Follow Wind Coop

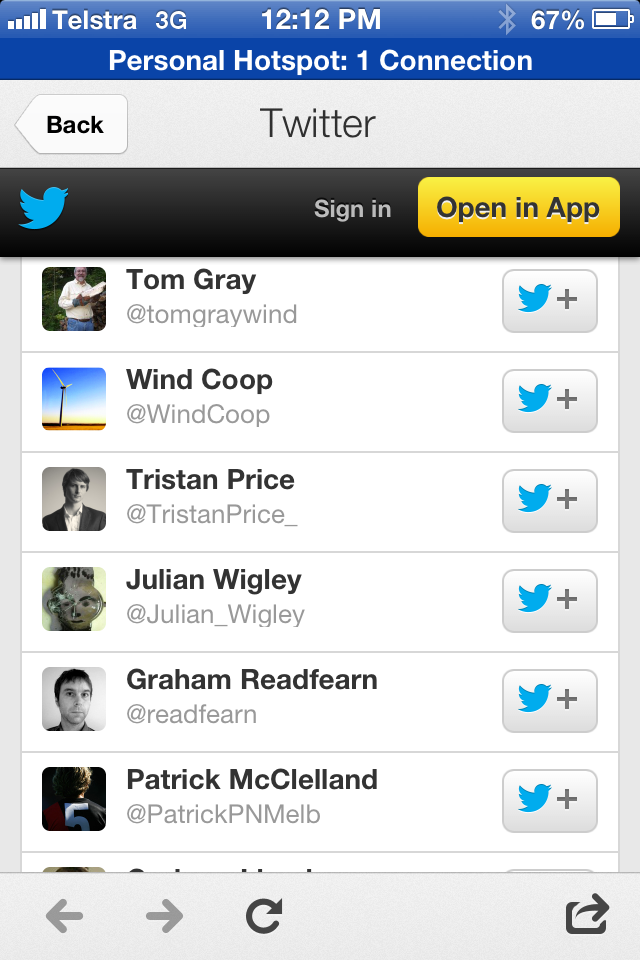[x=549, y=400]
